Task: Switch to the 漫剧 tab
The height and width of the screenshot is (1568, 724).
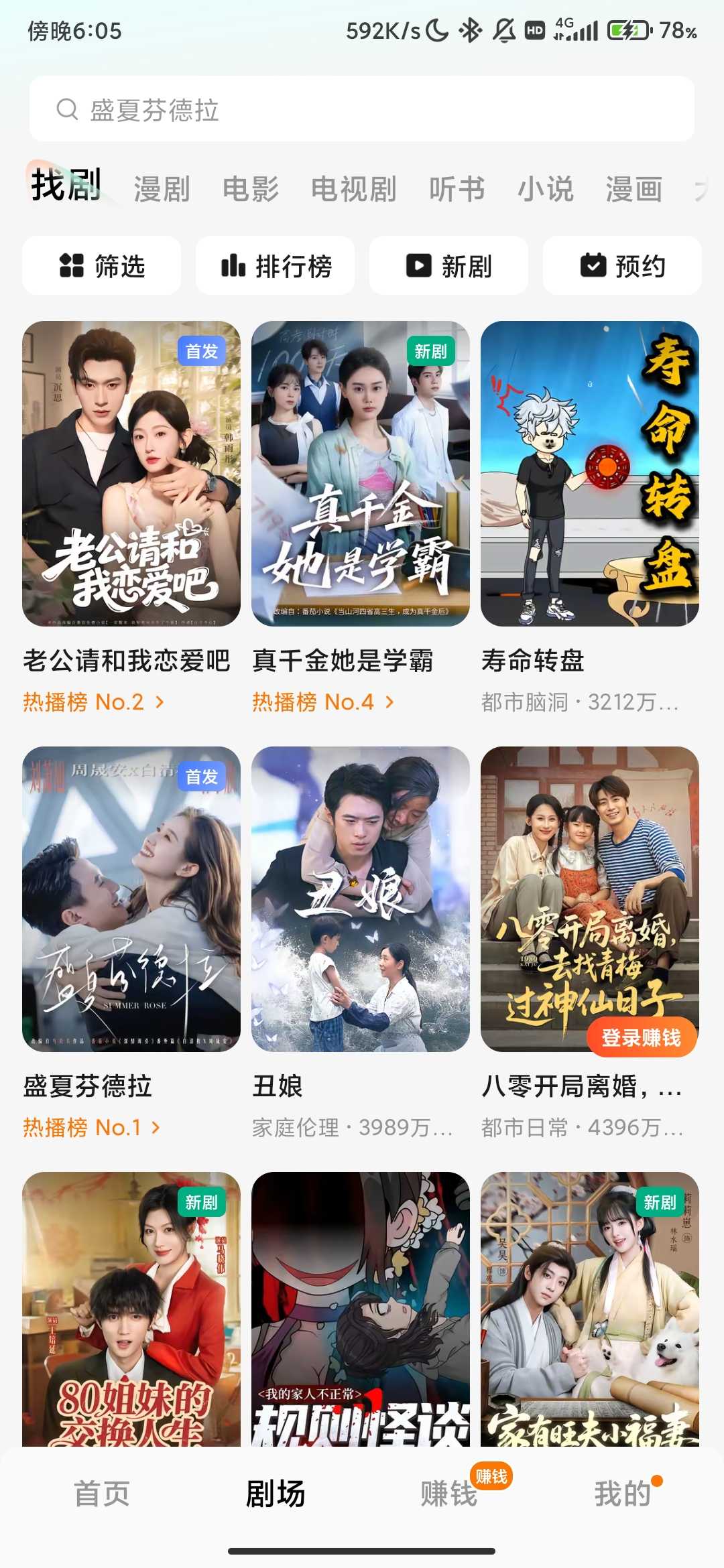Action: (x=162, y=189)
